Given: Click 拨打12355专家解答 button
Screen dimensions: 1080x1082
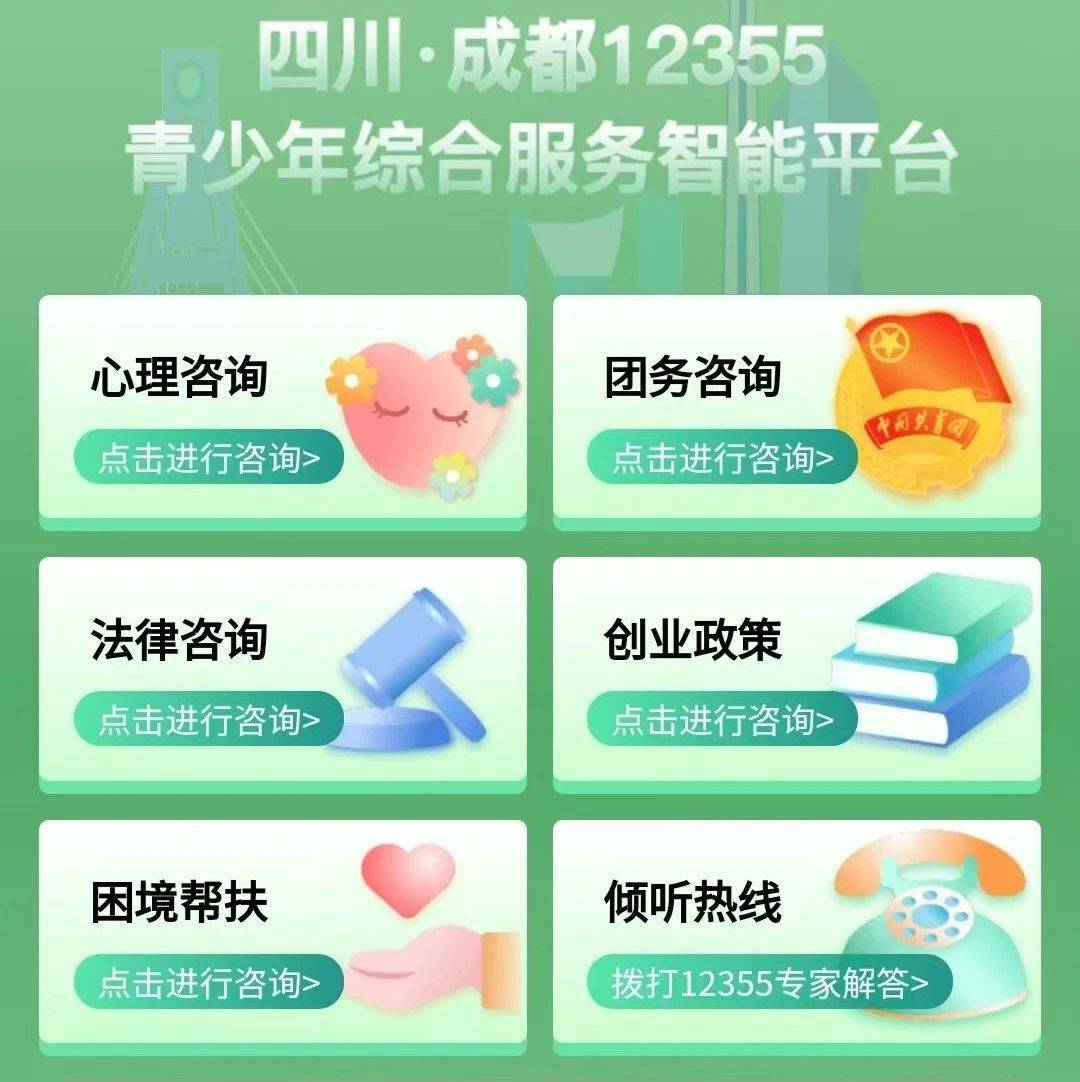Looking at the screenshot, I should (765, 982).
